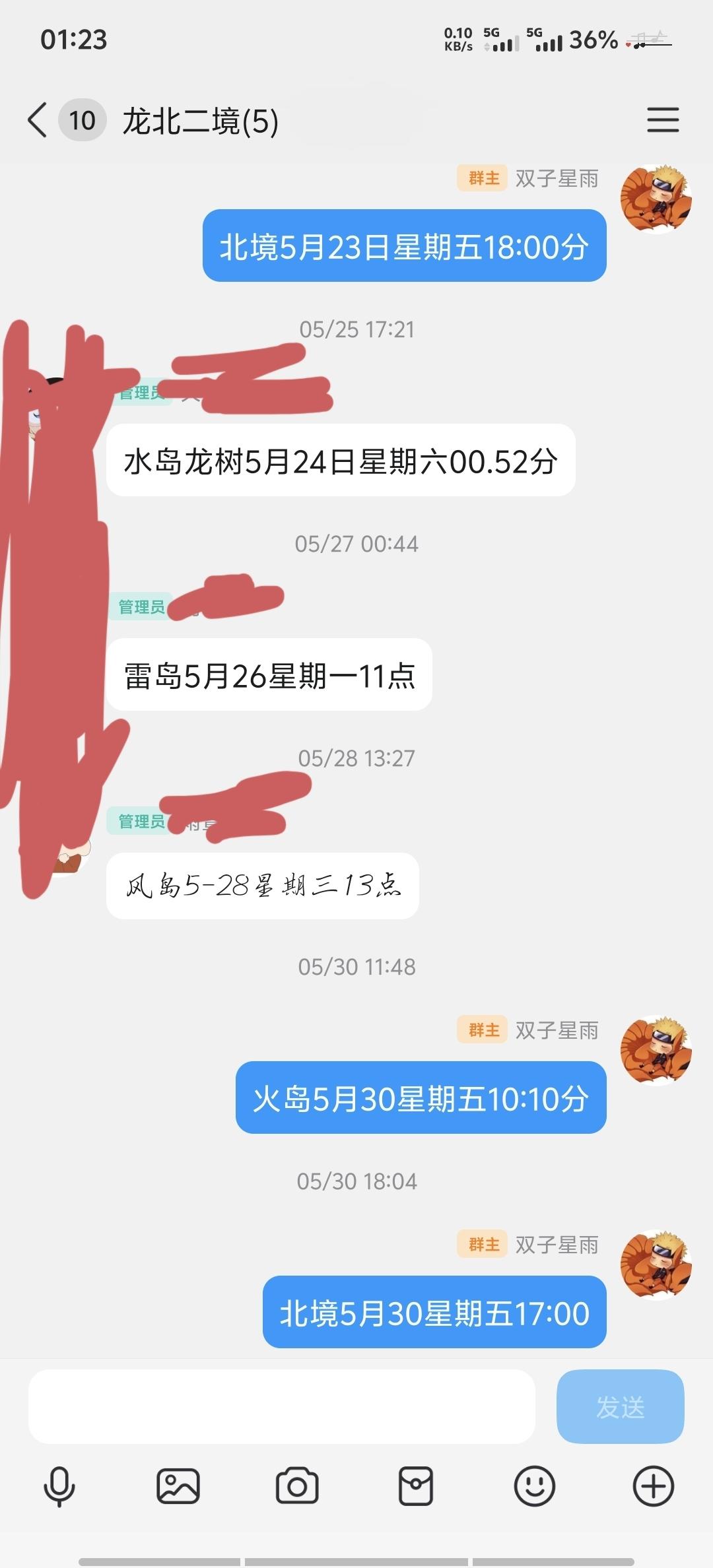The width and height of the screenshot is (713, 1568).
Task: Open the image gallery picker
Action: pyautogui.click(x=178, y=1486)
